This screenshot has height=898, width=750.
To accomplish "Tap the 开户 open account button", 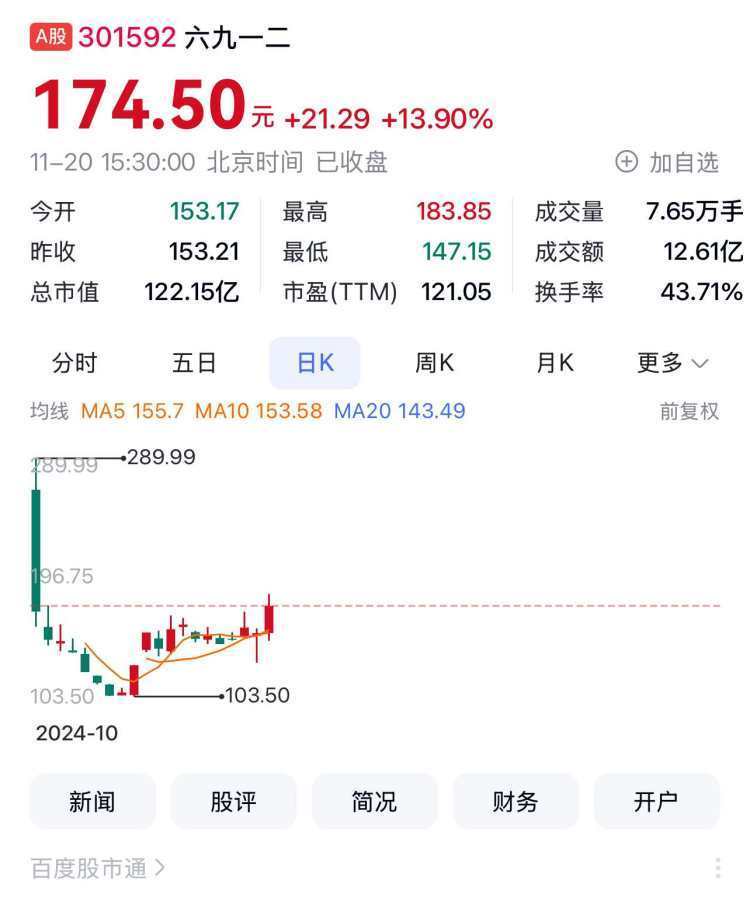I will 656,801.
